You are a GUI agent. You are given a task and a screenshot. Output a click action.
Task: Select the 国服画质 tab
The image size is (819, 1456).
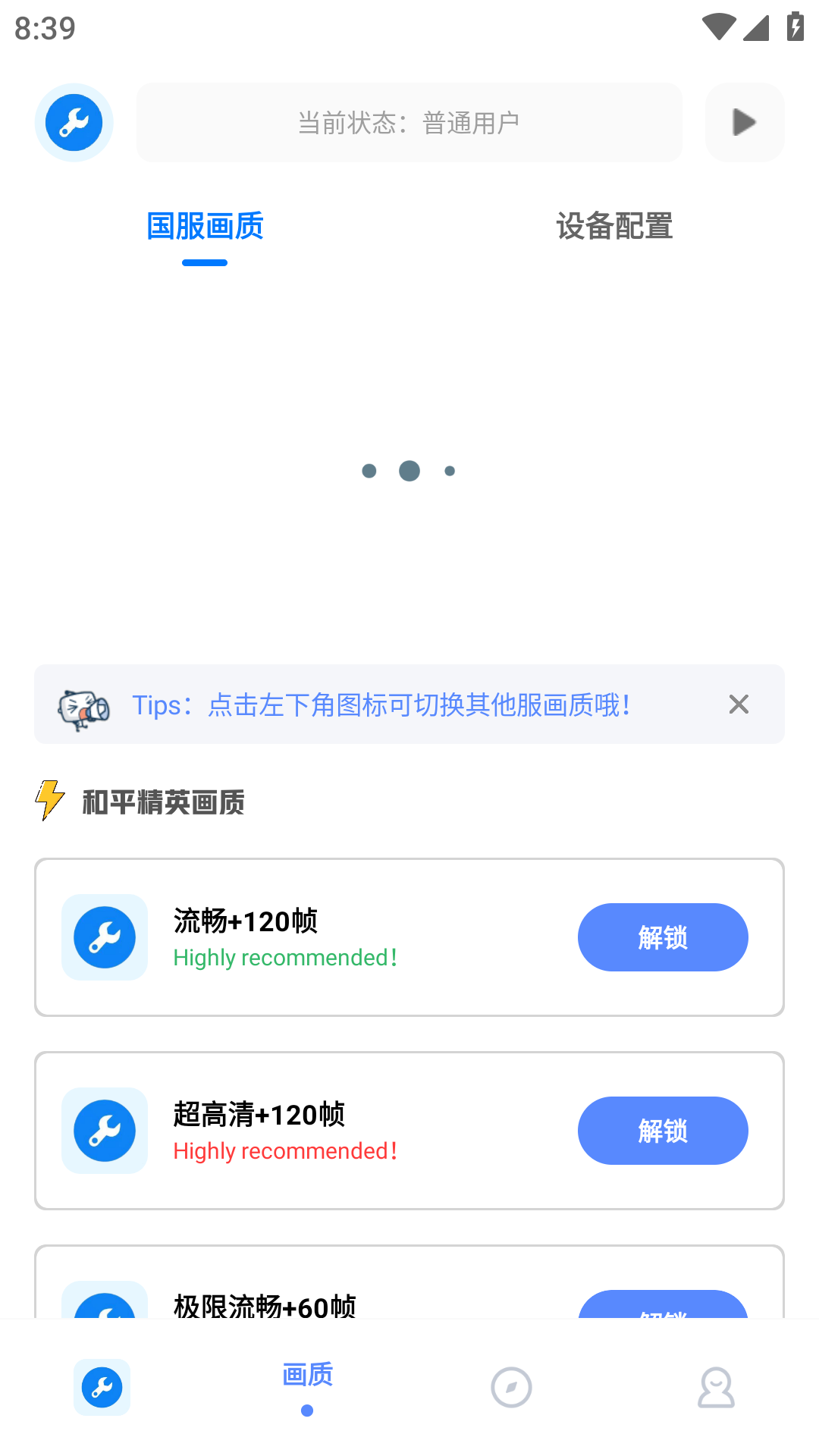204,226
